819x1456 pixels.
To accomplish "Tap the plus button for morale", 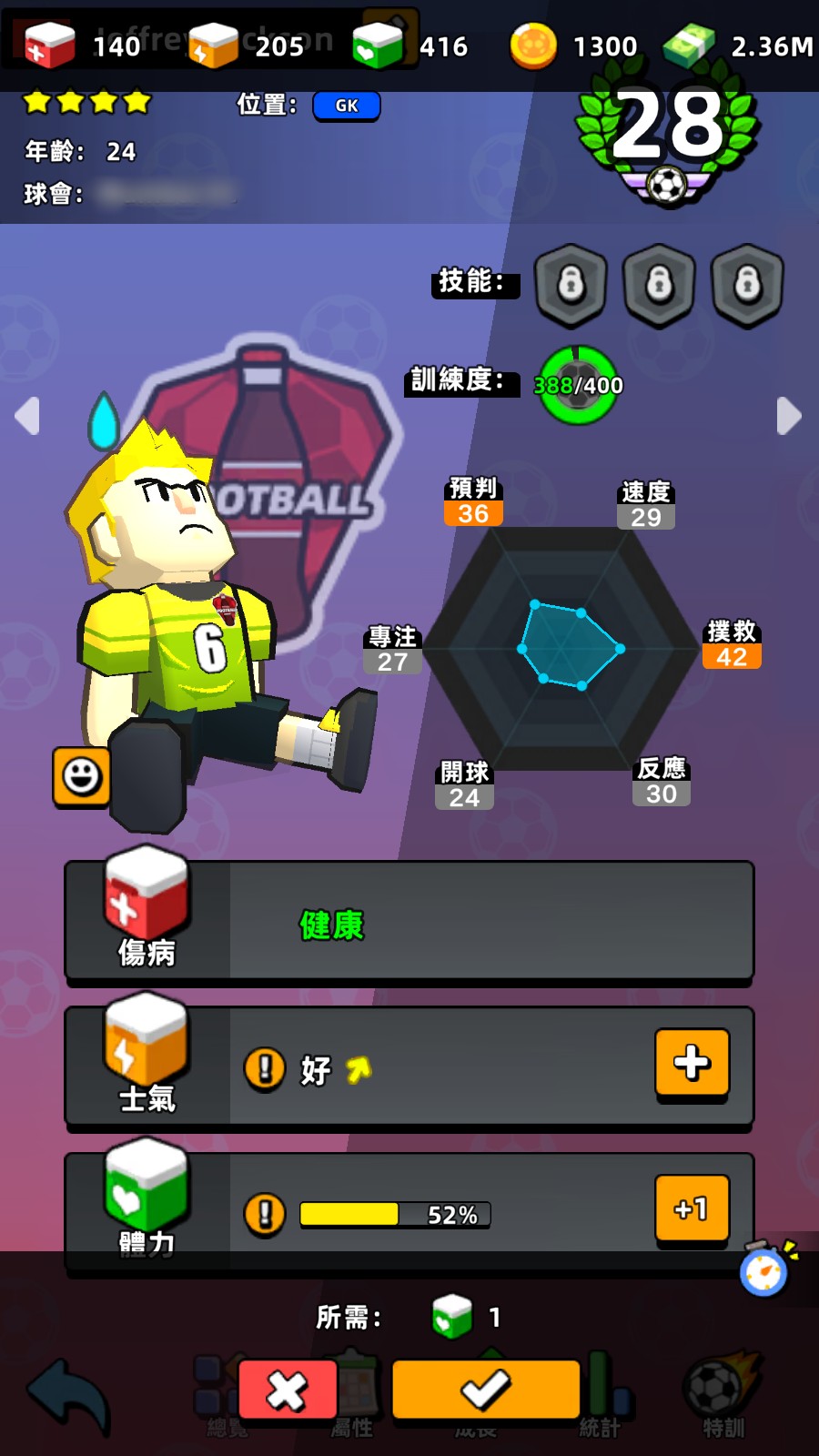I will [692, 1063].
